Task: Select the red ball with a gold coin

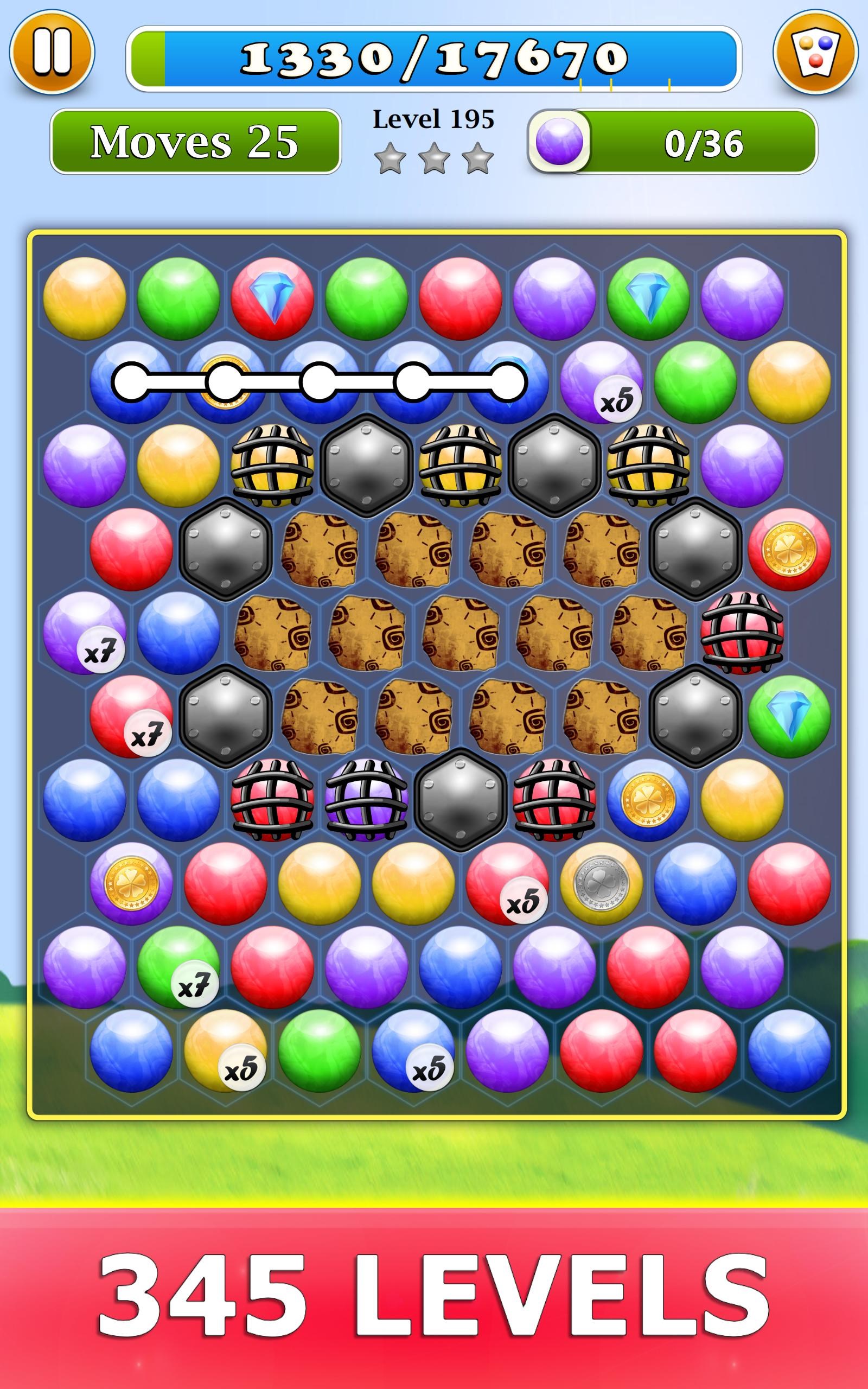Action: tap(789, 549)
